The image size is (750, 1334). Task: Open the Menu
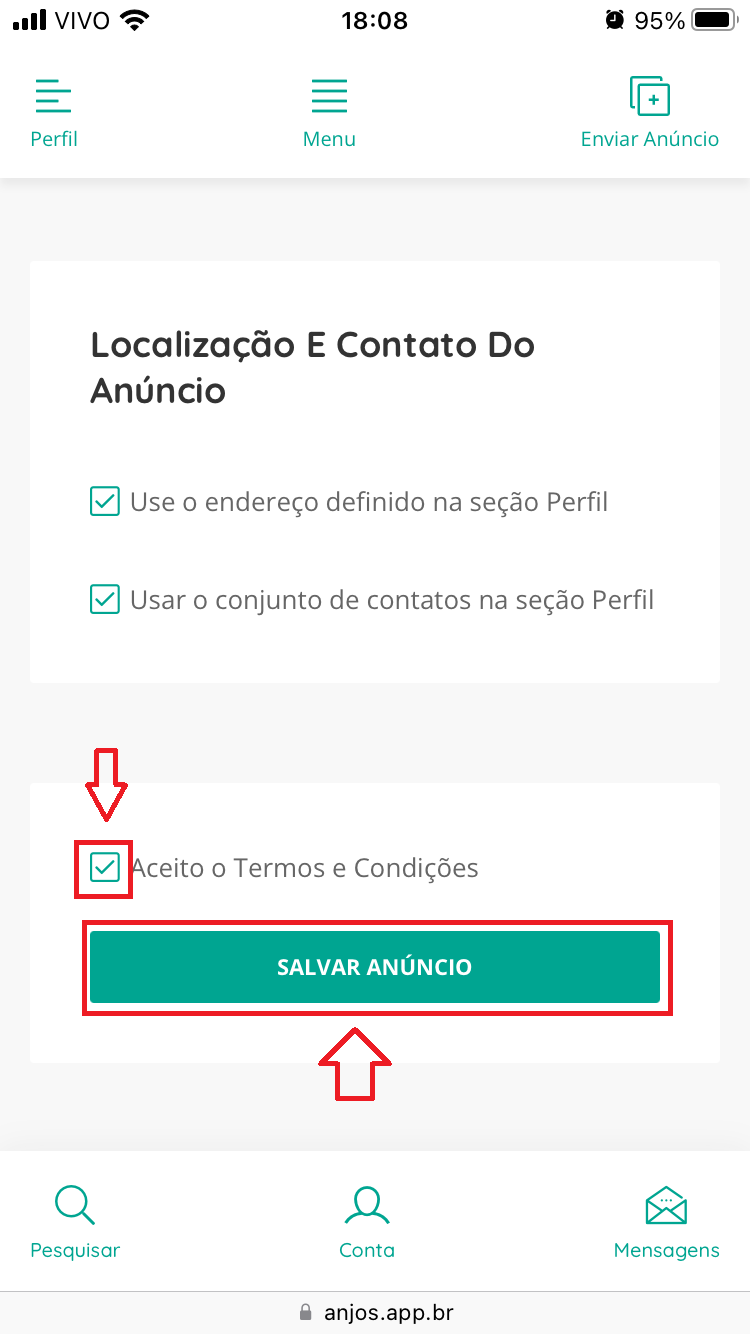point(329,113)
